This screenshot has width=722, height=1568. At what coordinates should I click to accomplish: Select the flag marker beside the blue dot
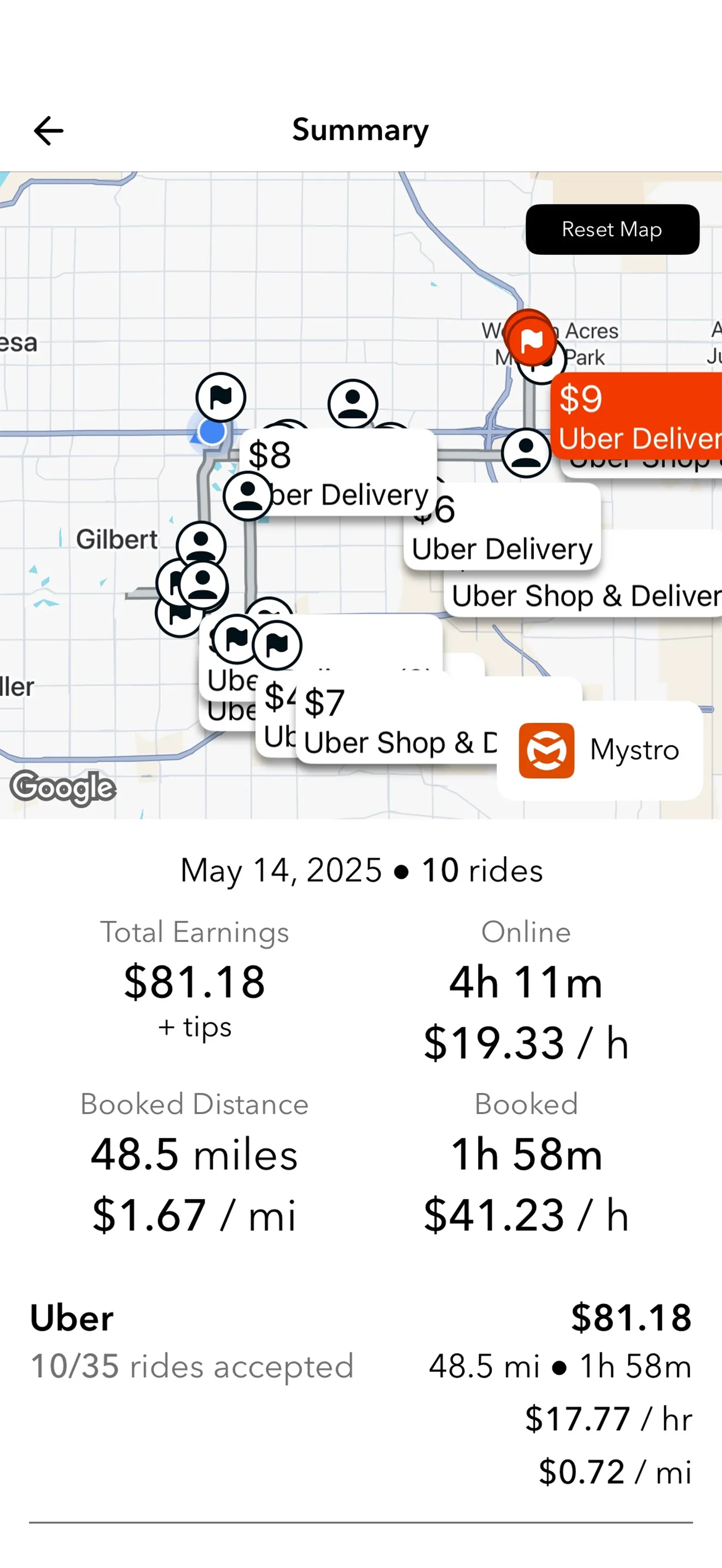pyautogui.click(x=221, y=399)
